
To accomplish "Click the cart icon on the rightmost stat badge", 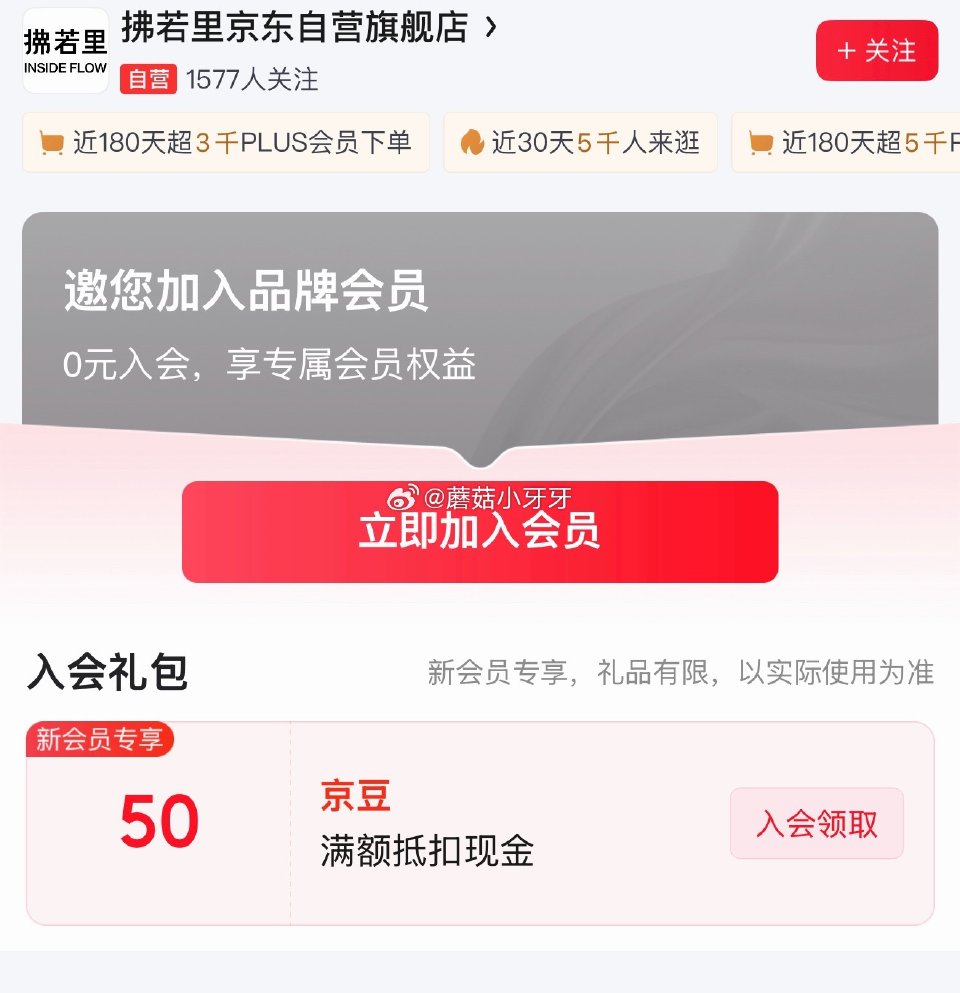I will pyautogui.click(x=758, y=145).
